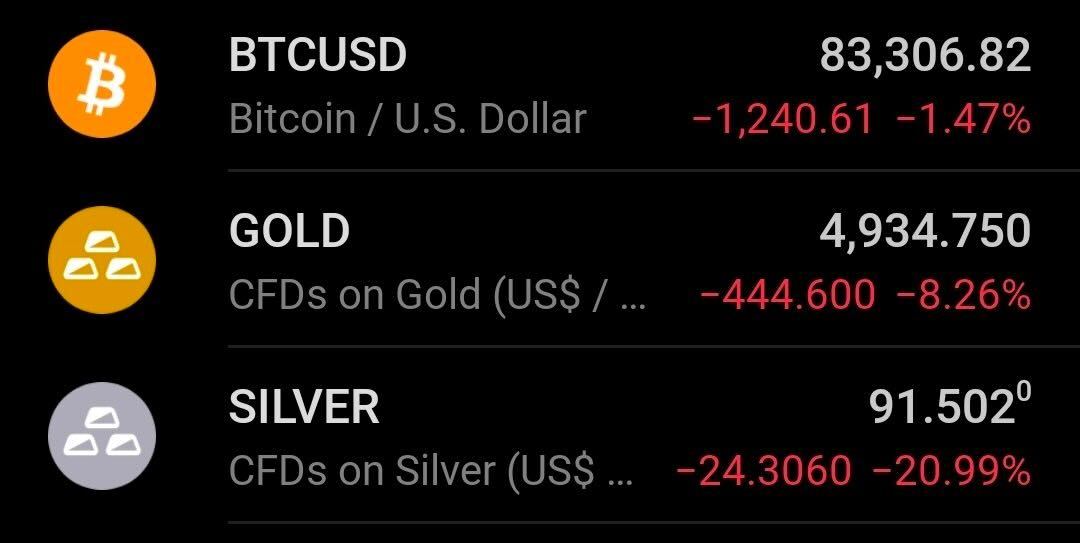Image resolution: width=1080 pixels, height=543 pixels.
Task: View details for the SILVER row
Action: pos(540,436)
